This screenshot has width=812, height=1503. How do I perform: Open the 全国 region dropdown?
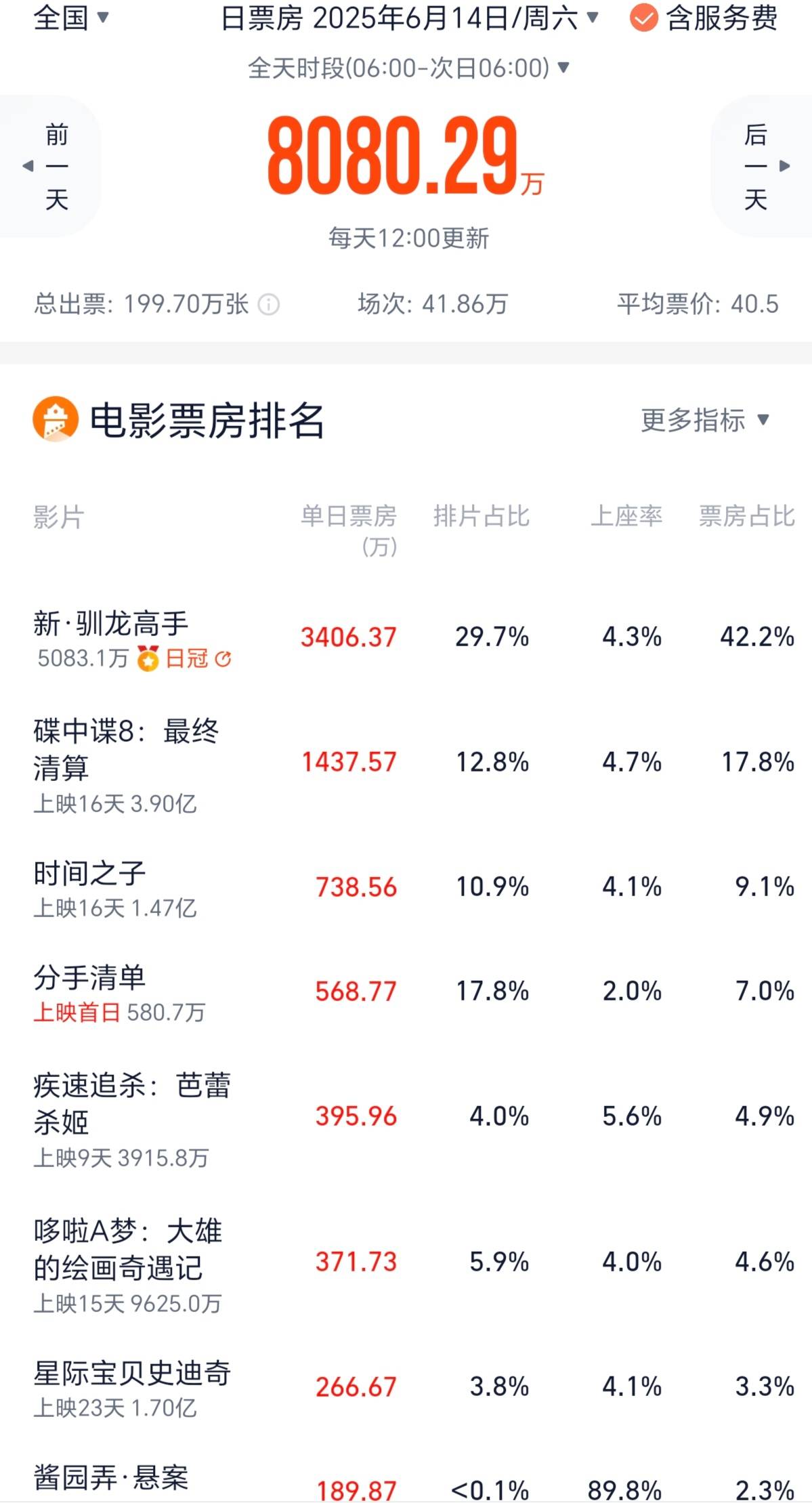(x=70, y=18)
